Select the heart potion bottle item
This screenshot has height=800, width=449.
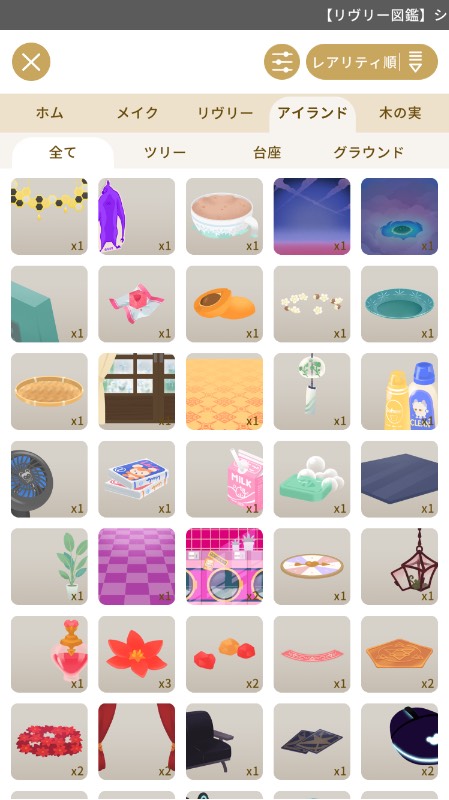(x=49, y=654)
